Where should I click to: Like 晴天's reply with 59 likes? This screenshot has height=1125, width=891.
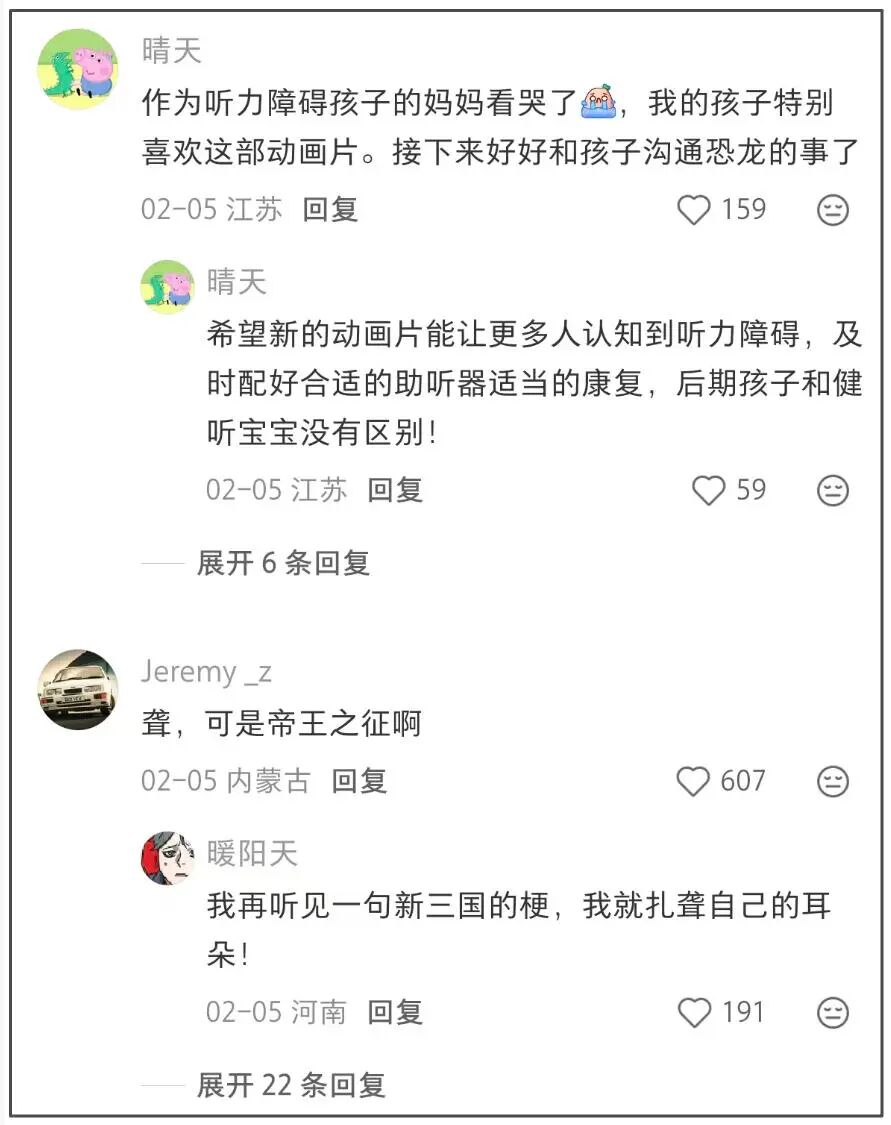coord(709,490)
